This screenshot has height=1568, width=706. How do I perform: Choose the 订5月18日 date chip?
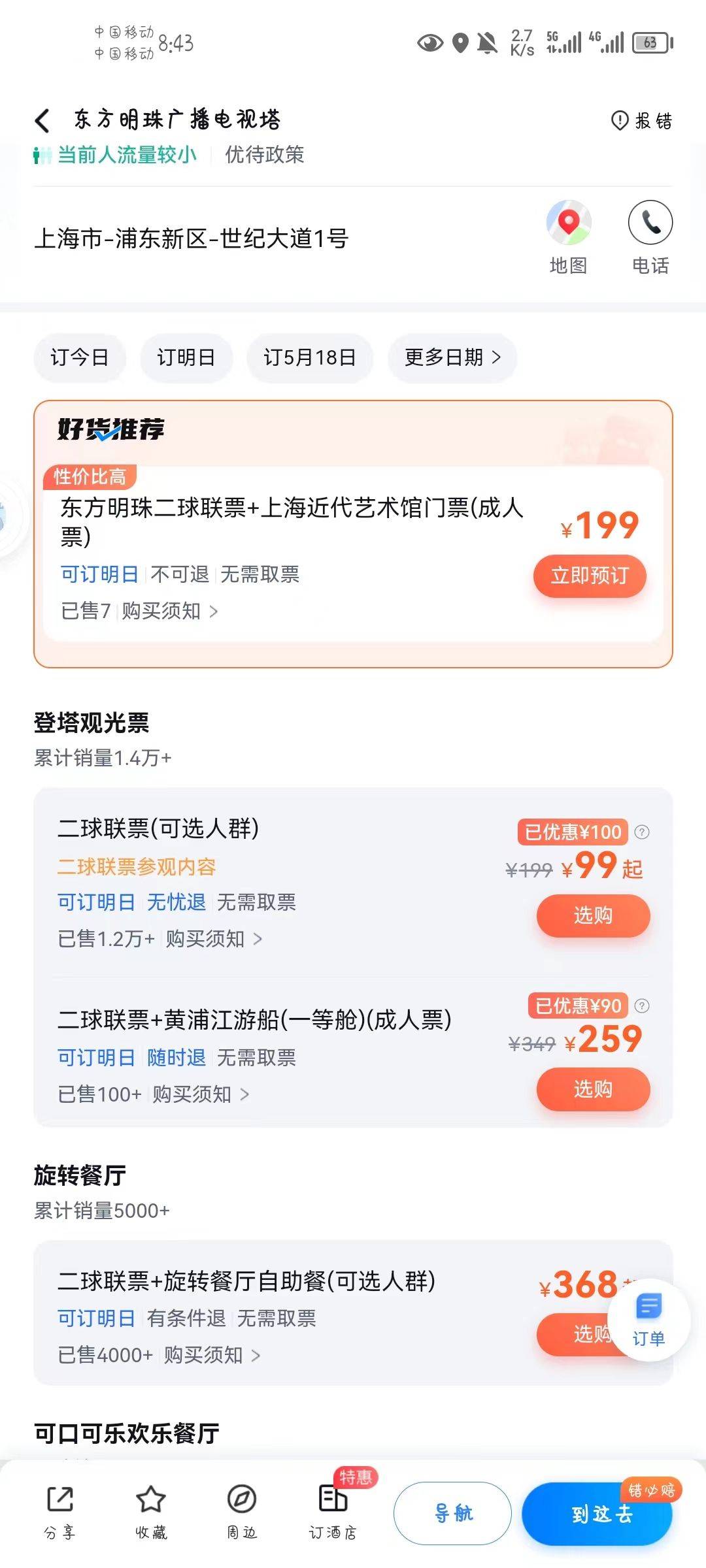(x=309, y=357)
